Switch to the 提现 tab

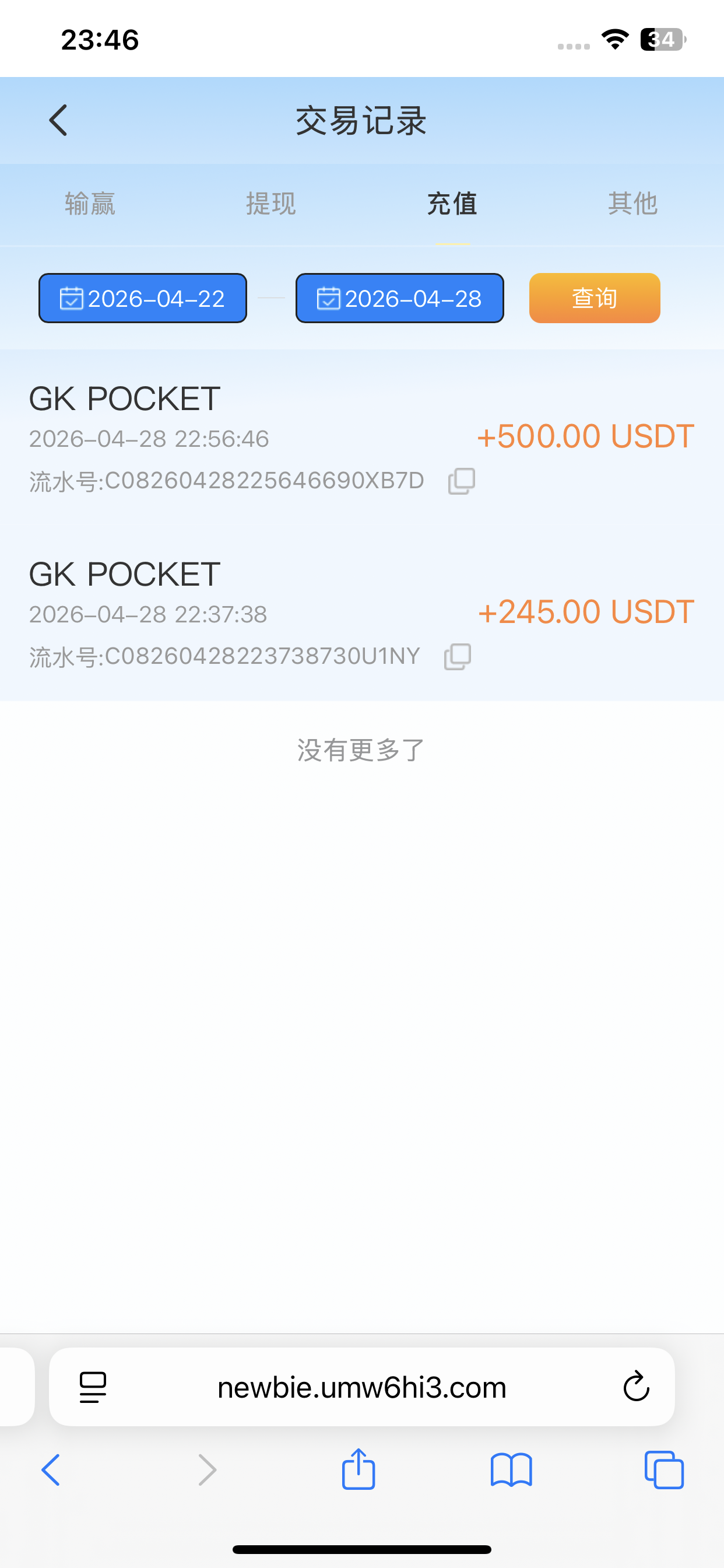(x=270, y=204)
